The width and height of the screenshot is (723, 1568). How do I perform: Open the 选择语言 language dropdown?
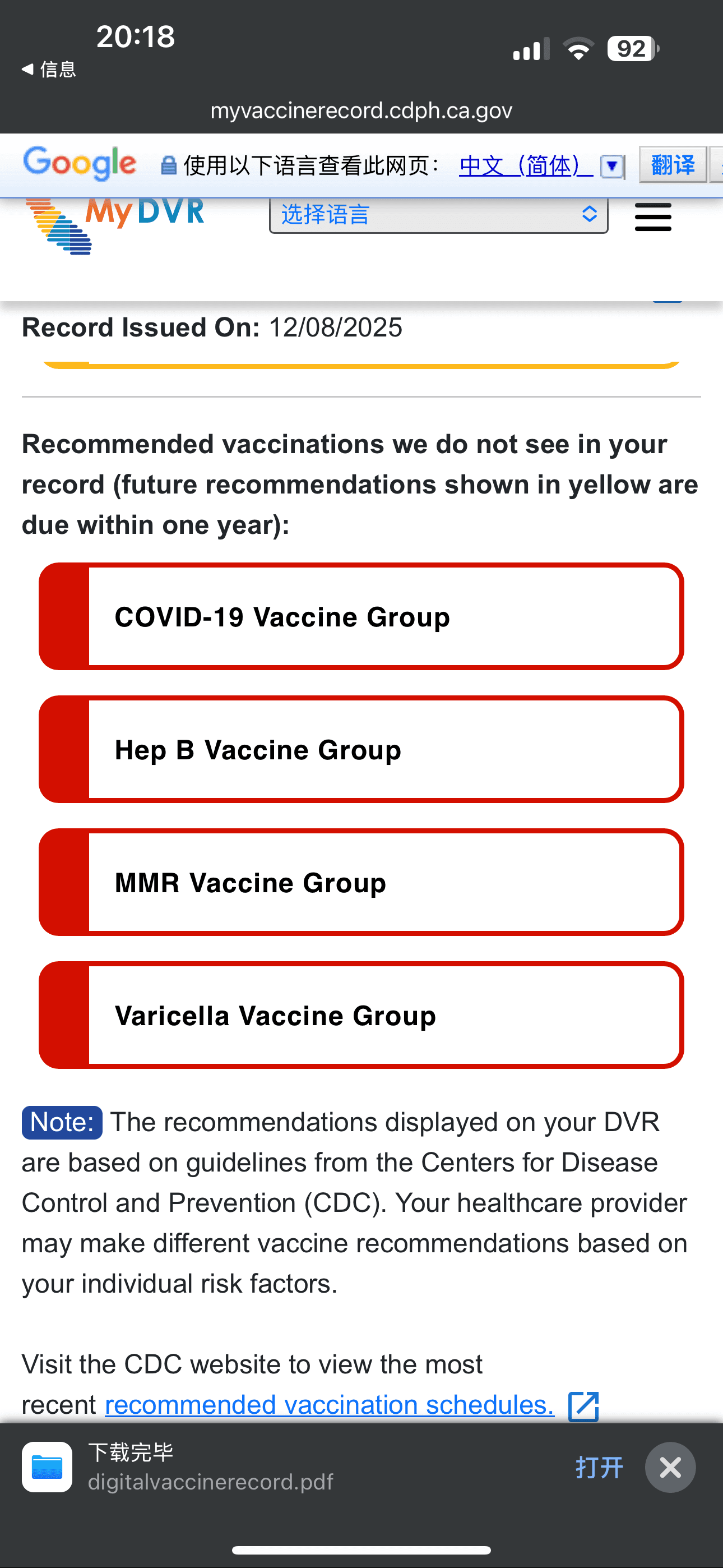click(438, 215)
